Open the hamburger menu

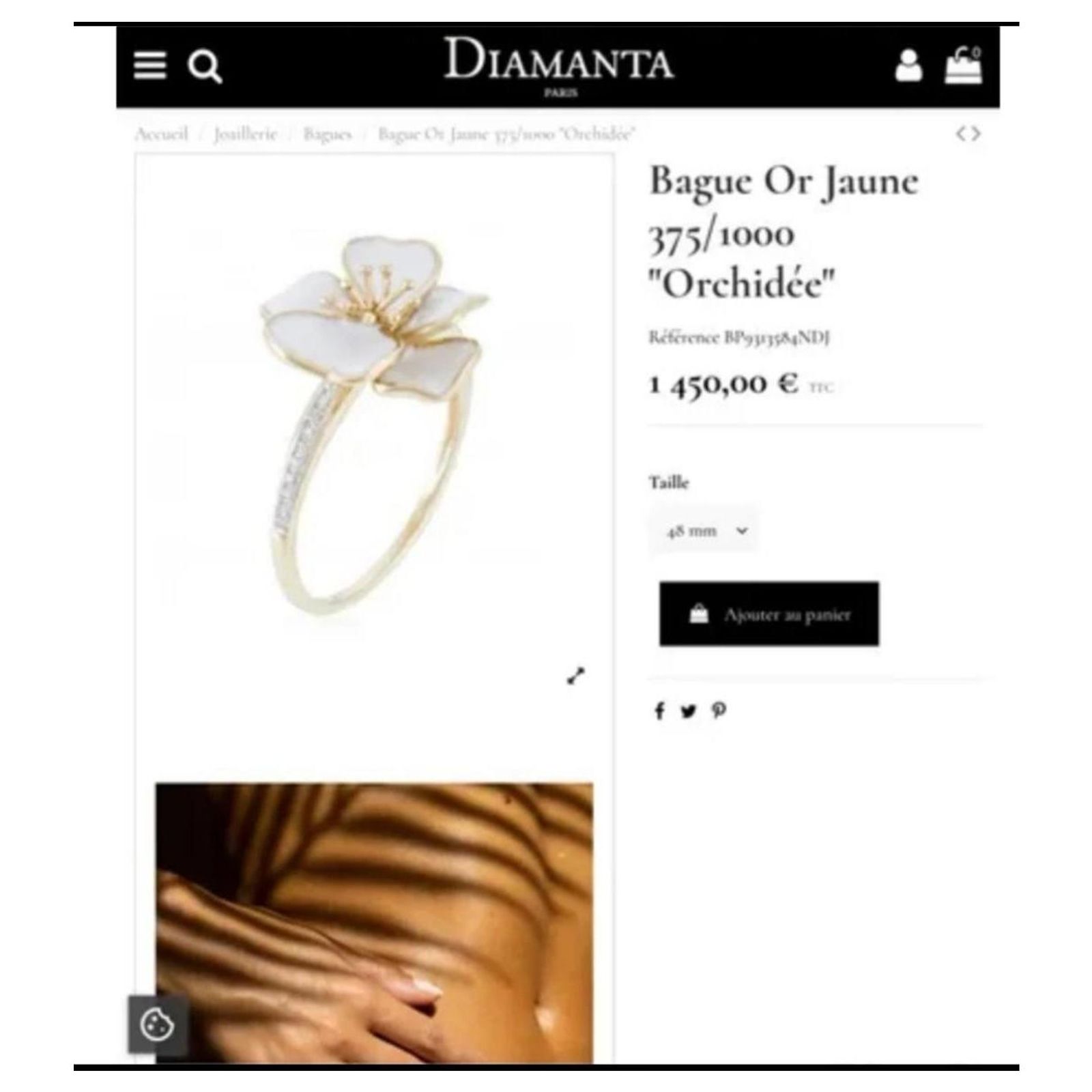149,66
